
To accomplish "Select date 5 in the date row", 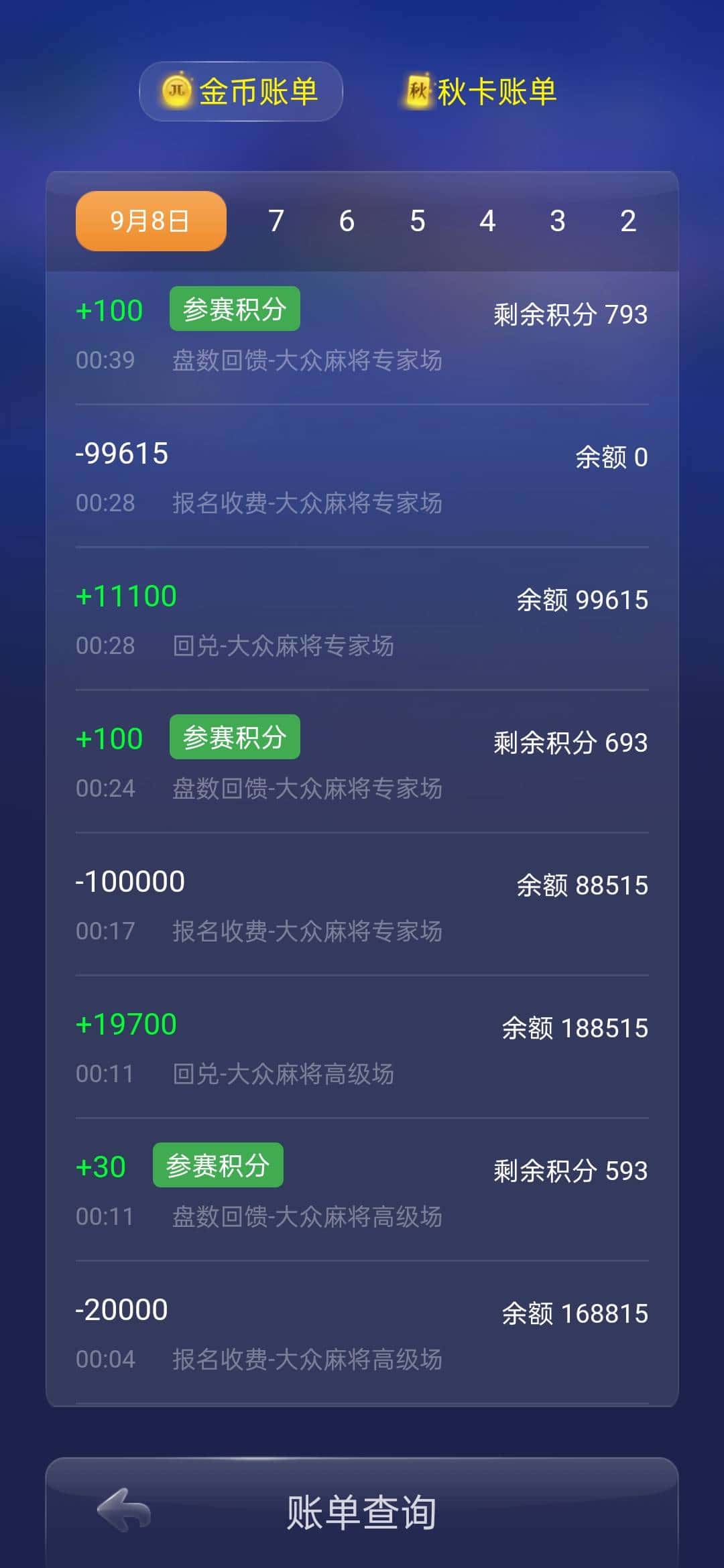I will tap(417, 220).
